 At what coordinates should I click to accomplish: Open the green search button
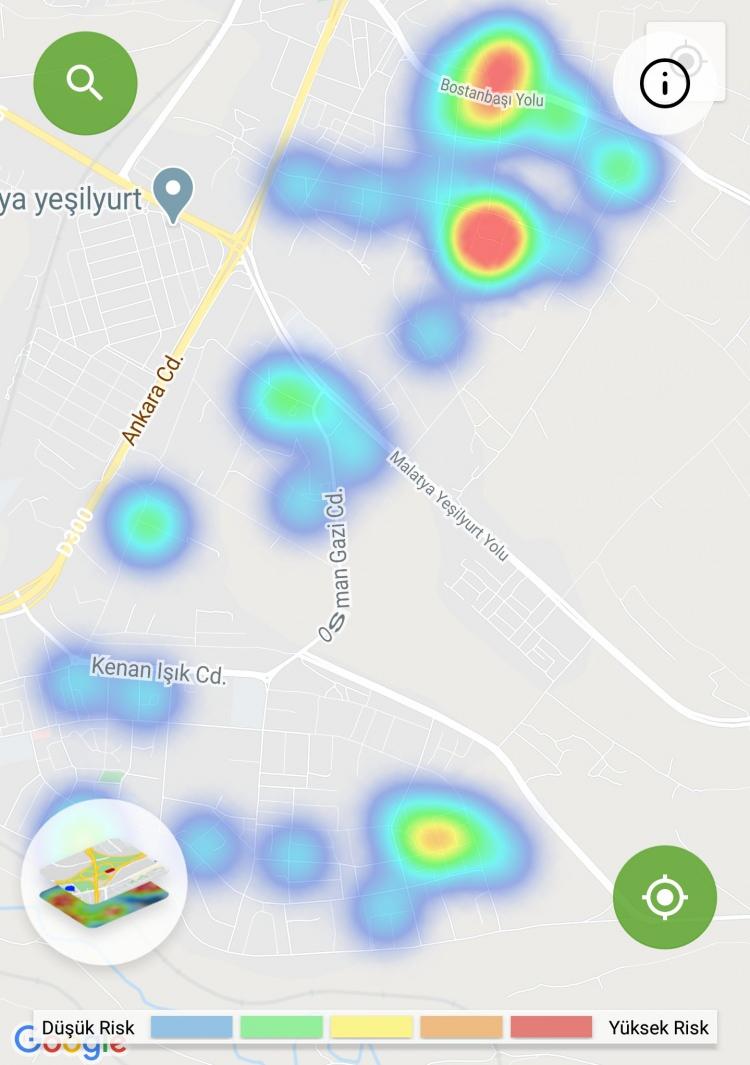85,83
